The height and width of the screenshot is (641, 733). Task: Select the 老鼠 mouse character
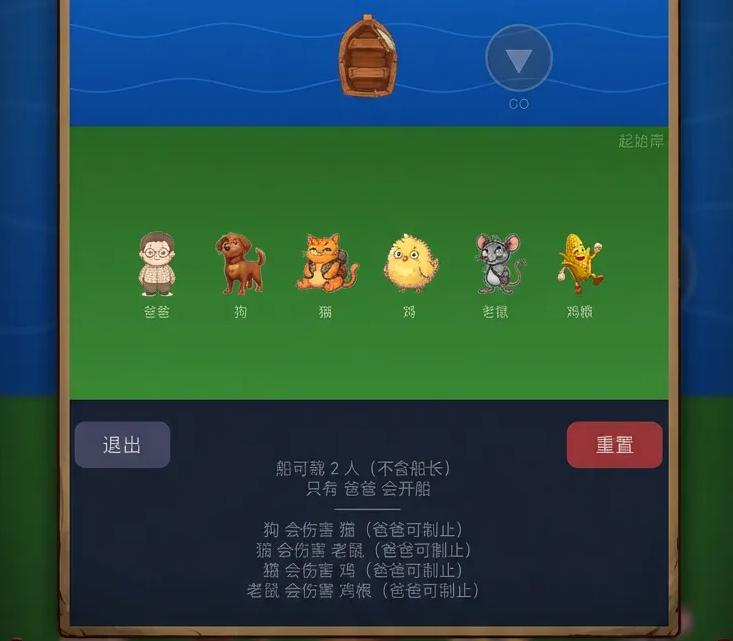tap(497, 263)
